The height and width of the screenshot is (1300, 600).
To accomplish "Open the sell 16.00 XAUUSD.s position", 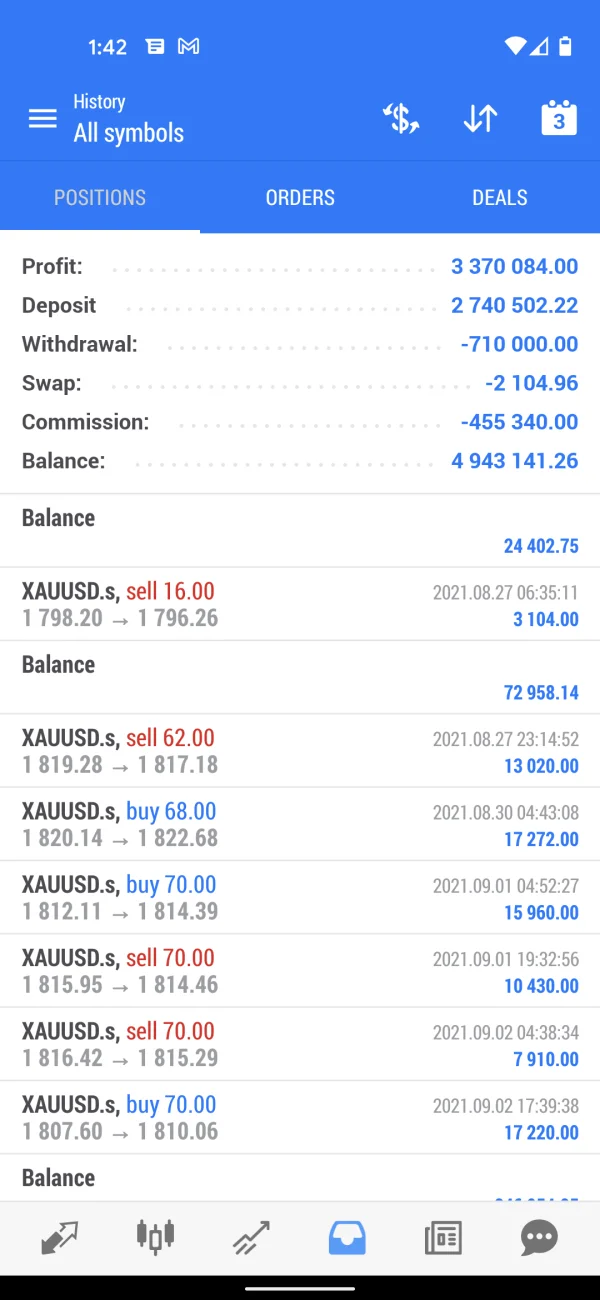I will click(300, 605).
